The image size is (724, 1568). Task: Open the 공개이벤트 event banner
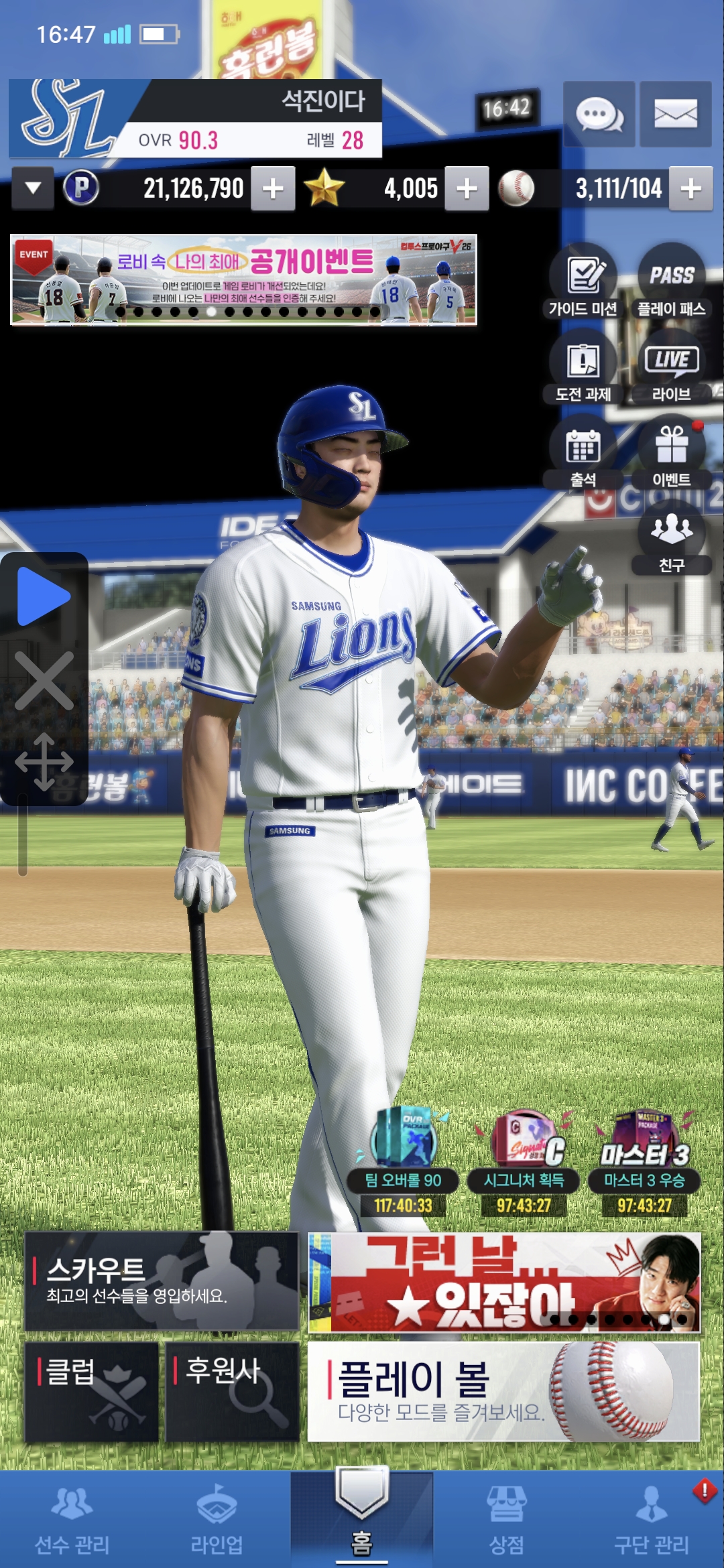[x=243, y=279]
